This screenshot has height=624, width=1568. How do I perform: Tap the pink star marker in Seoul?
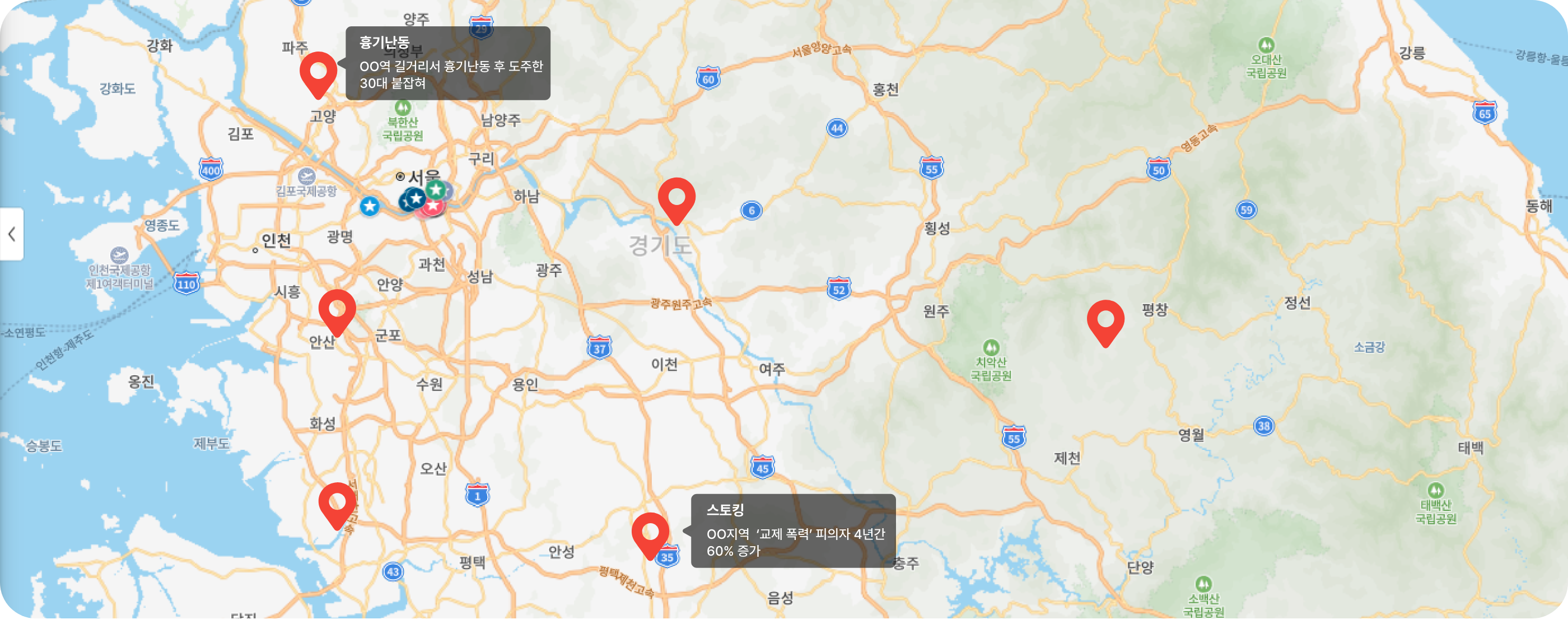click(433, 207)
